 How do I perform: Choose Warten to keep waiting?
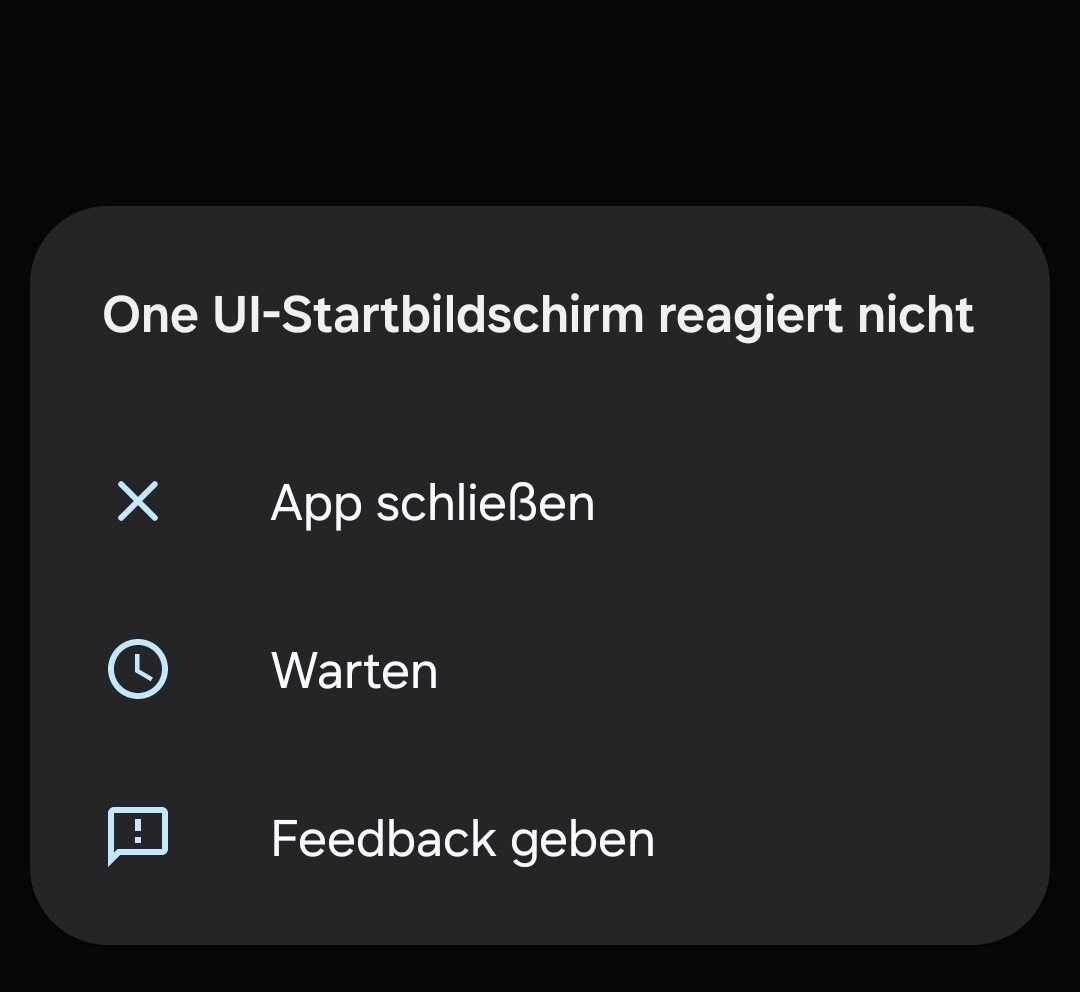[x=354, y=671]
